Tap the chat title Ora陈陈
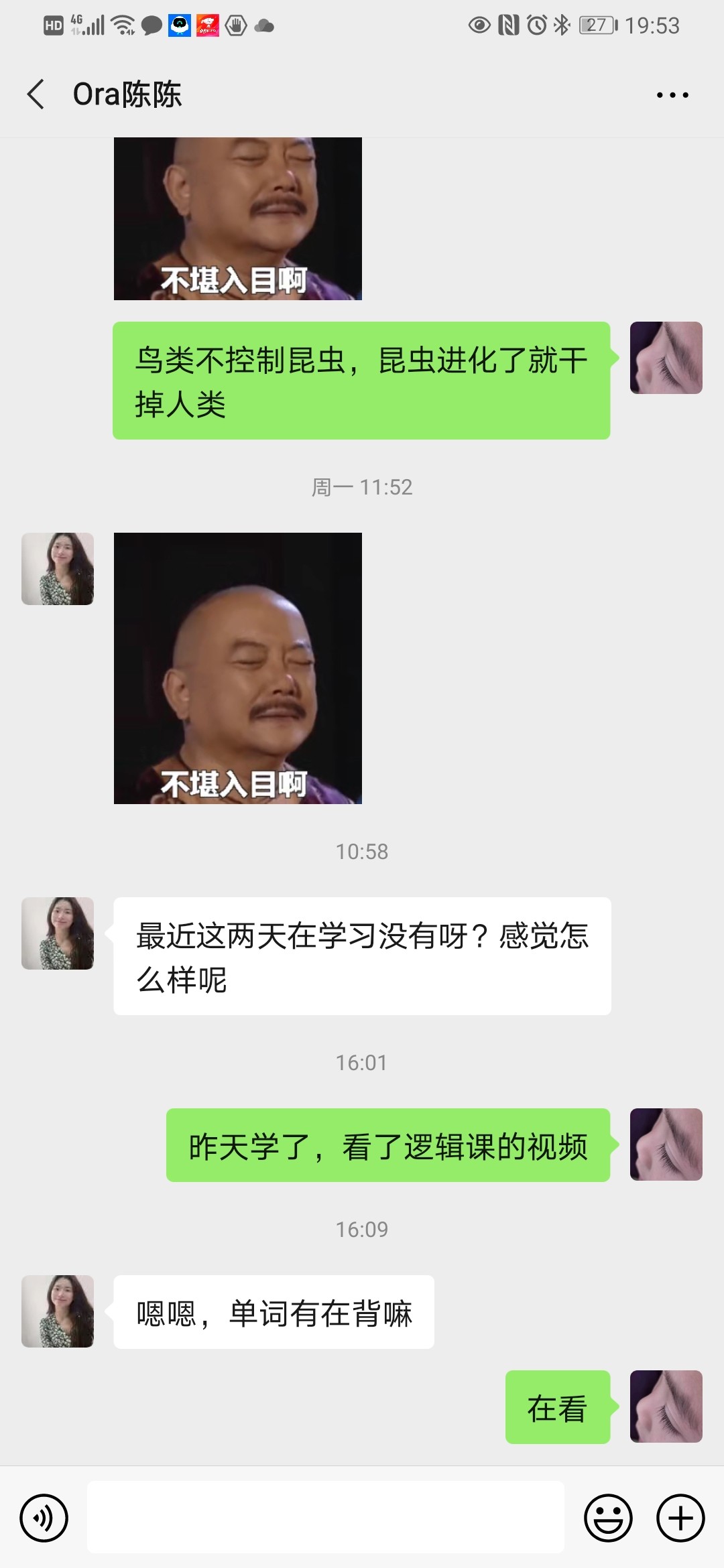The width and height of the screenshot is (724, 1568). (x=127, y=95)
